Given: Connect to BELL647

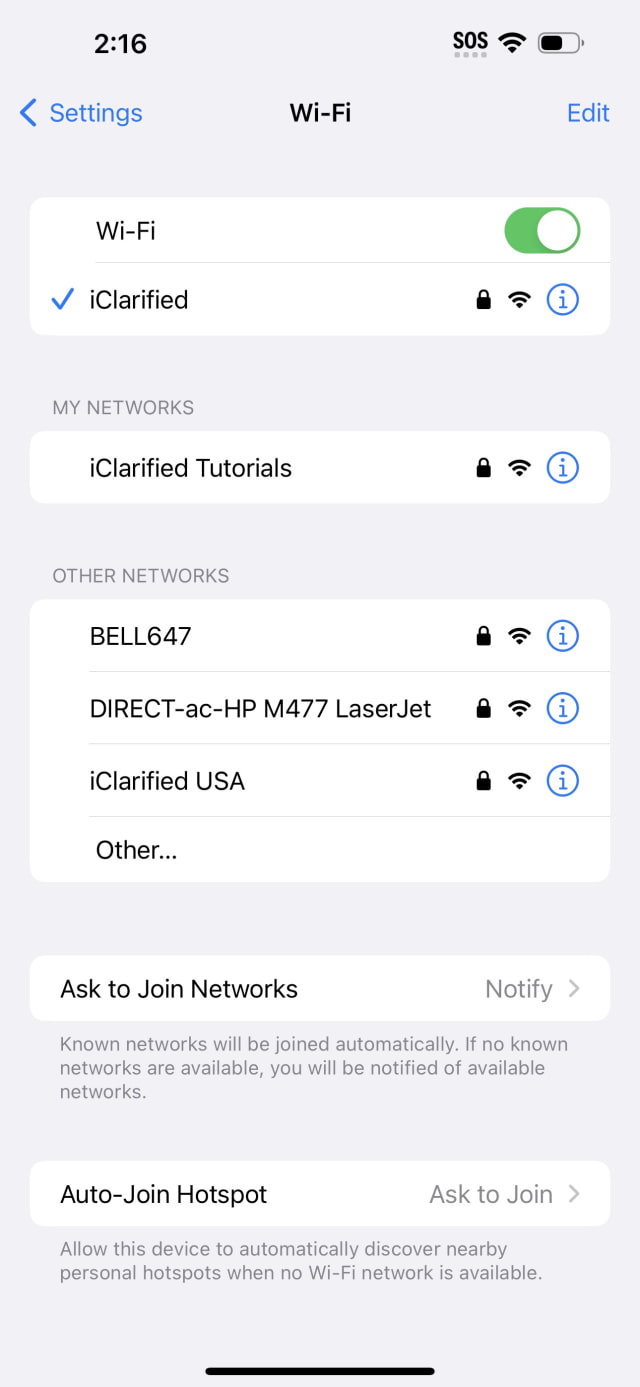Looking at the screenshot, I should click(141, 636).
